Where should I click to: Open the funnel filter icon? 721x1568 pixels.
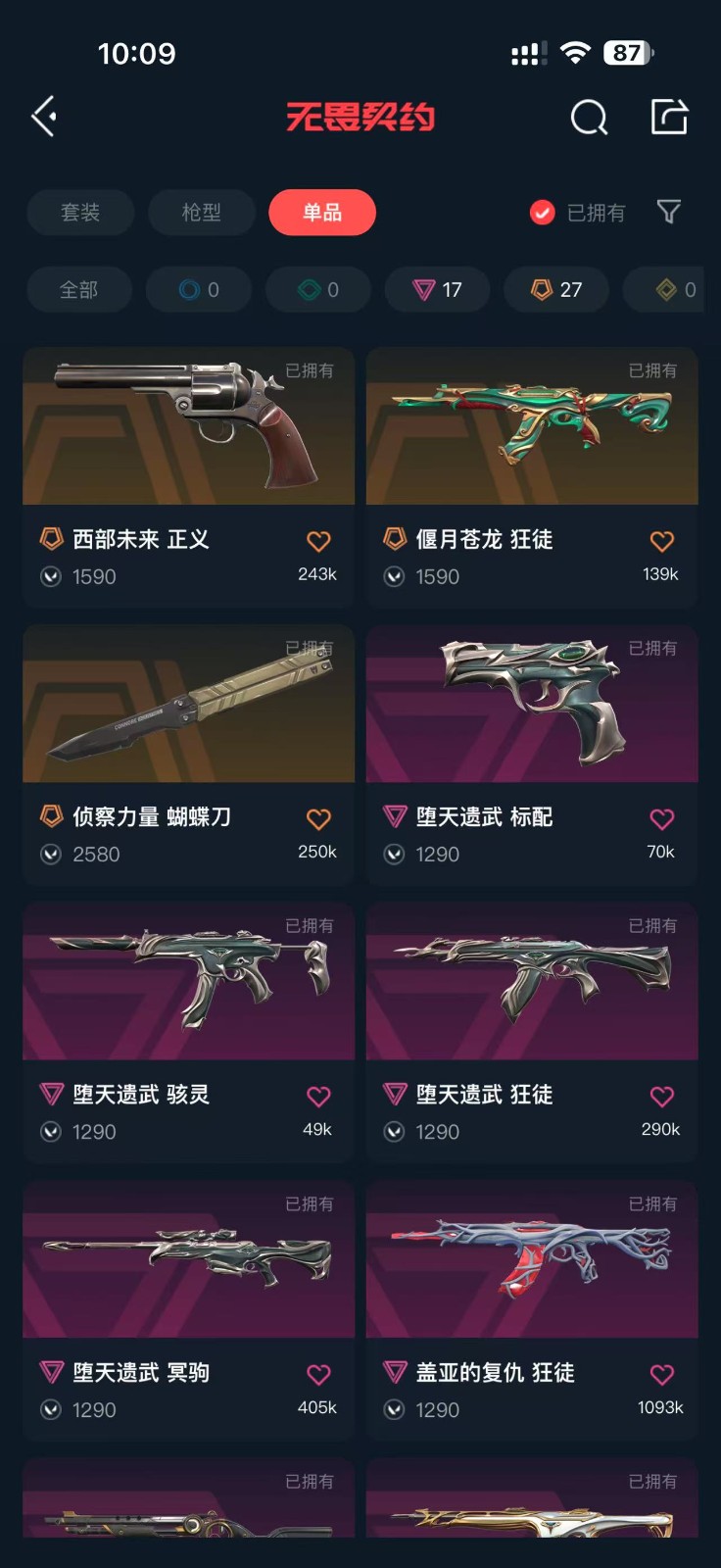(669, 212)
